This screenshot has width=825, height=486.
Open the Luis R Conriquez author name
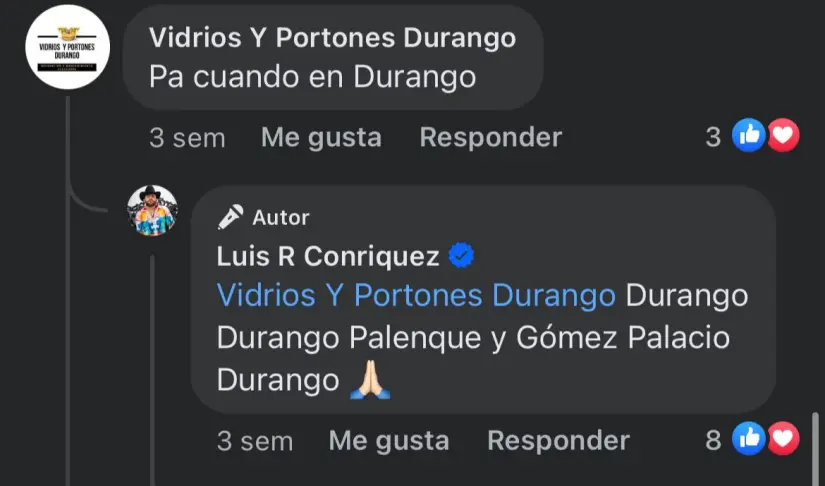[x=328, y=257]
